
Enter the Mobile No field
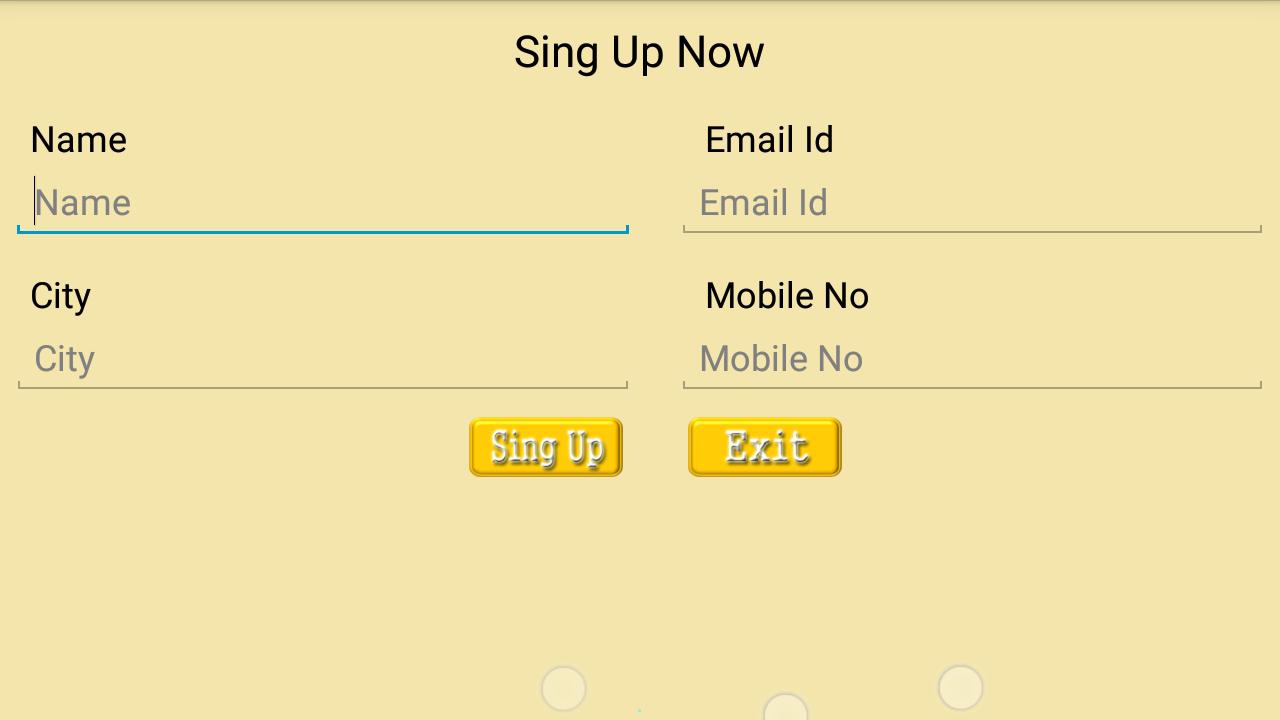click(x=971, y=359)
